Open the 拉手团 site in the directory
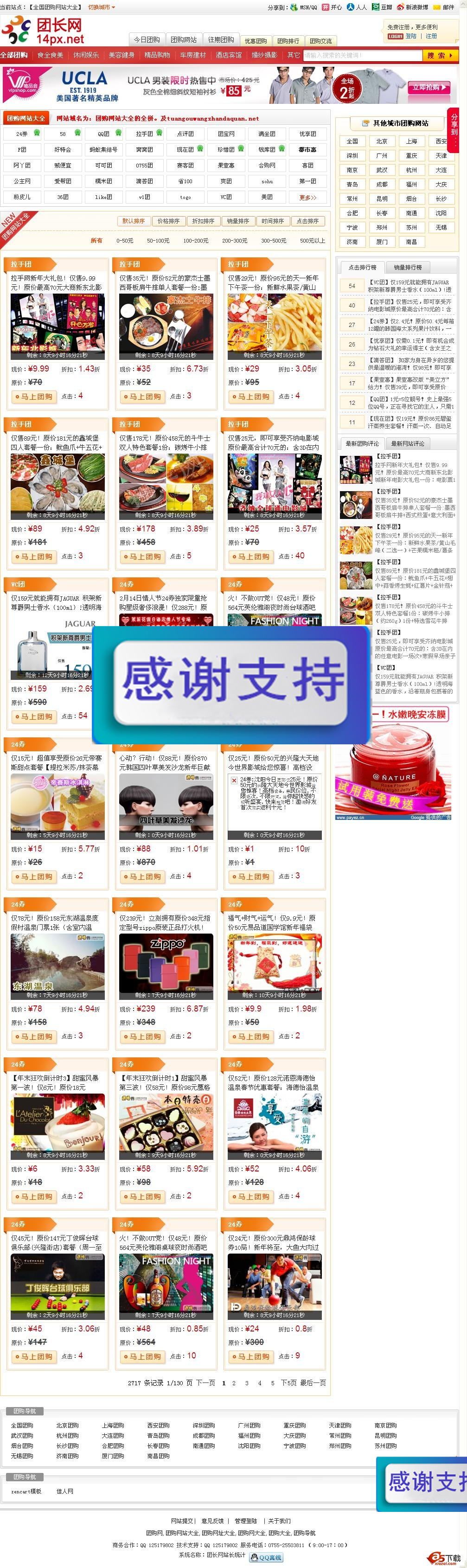The height and width of the screenshot is (1568, 467). 144,133
